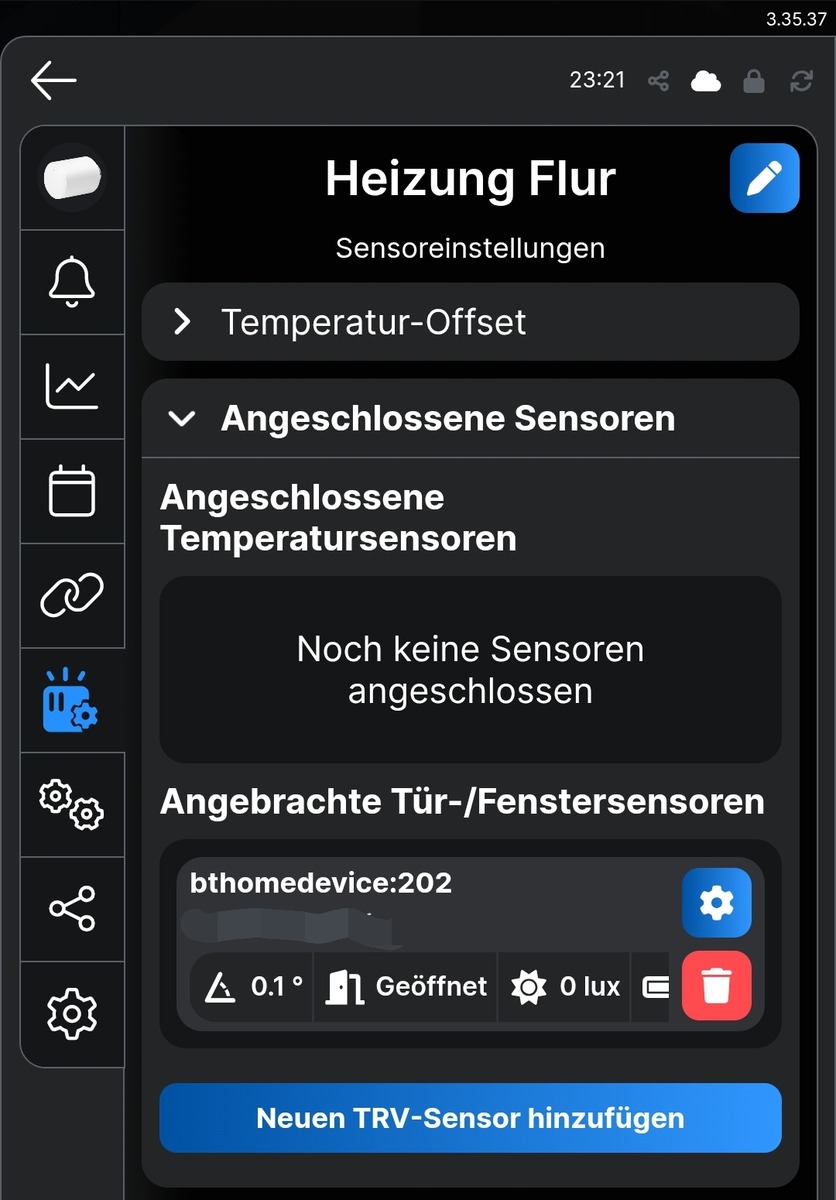The width and height of the screenshot is (836, 1200).
Task: Tap Neuen TRV-Sensor hinzufügen
Action: point(470,1118)
